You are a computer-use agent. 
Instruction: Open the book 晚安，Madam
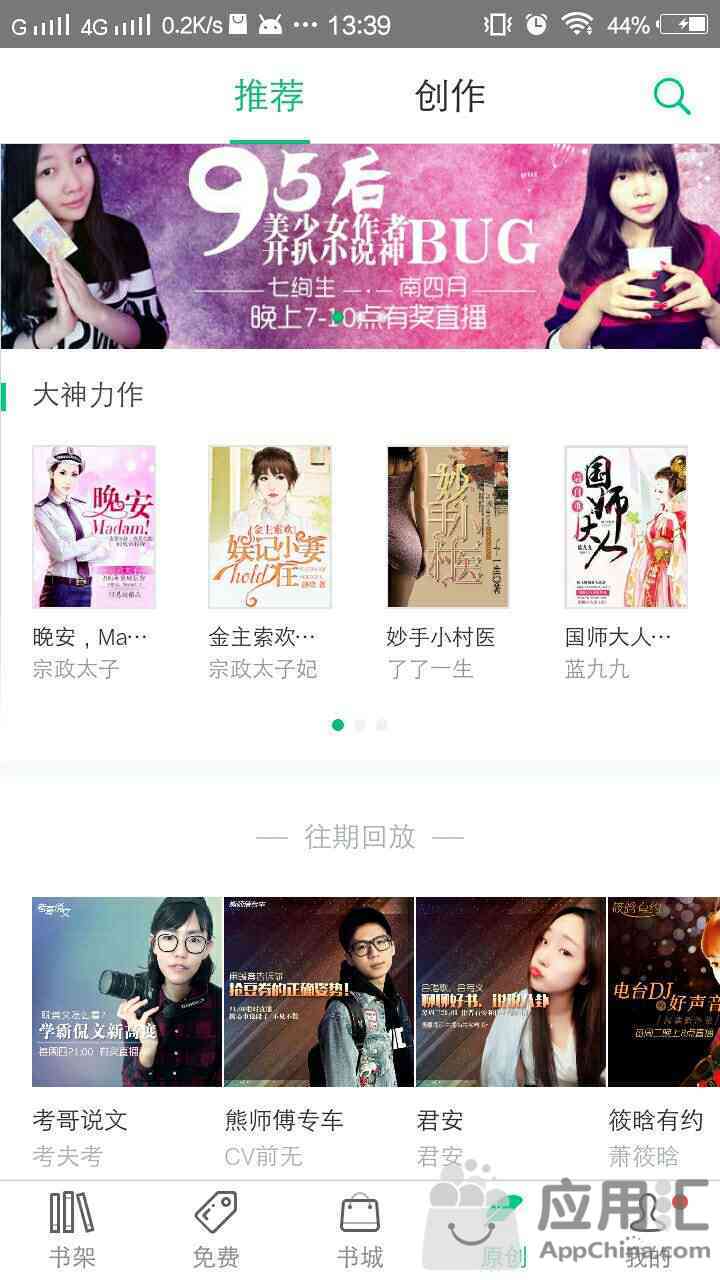(94, 527)
